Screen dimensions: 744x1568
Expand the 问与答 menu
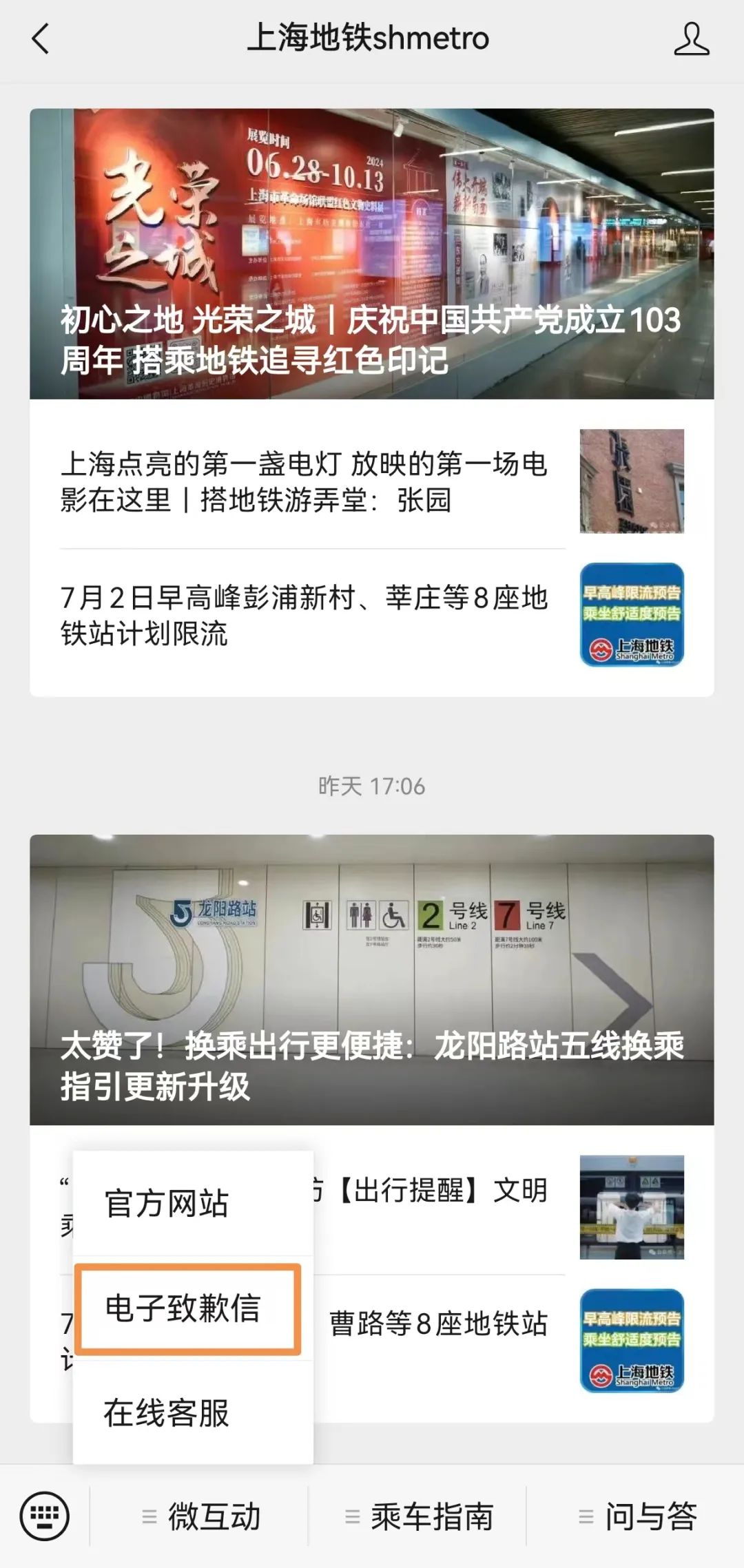(637, 1516)
